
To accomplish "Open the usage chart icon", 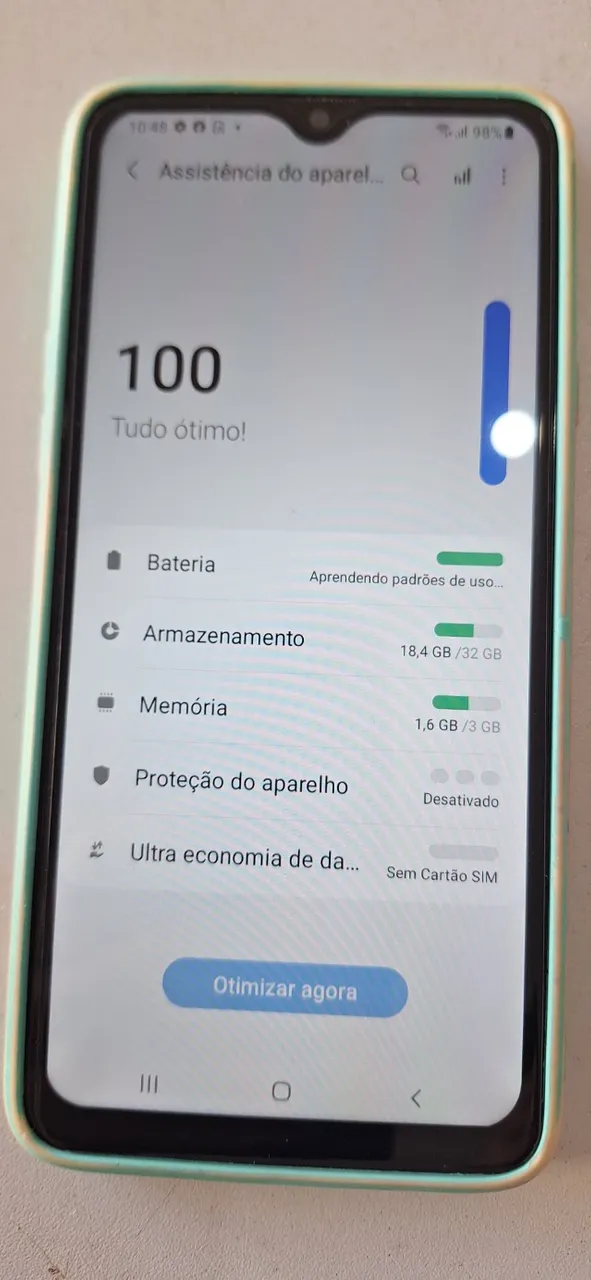I will tap(461, 176).
